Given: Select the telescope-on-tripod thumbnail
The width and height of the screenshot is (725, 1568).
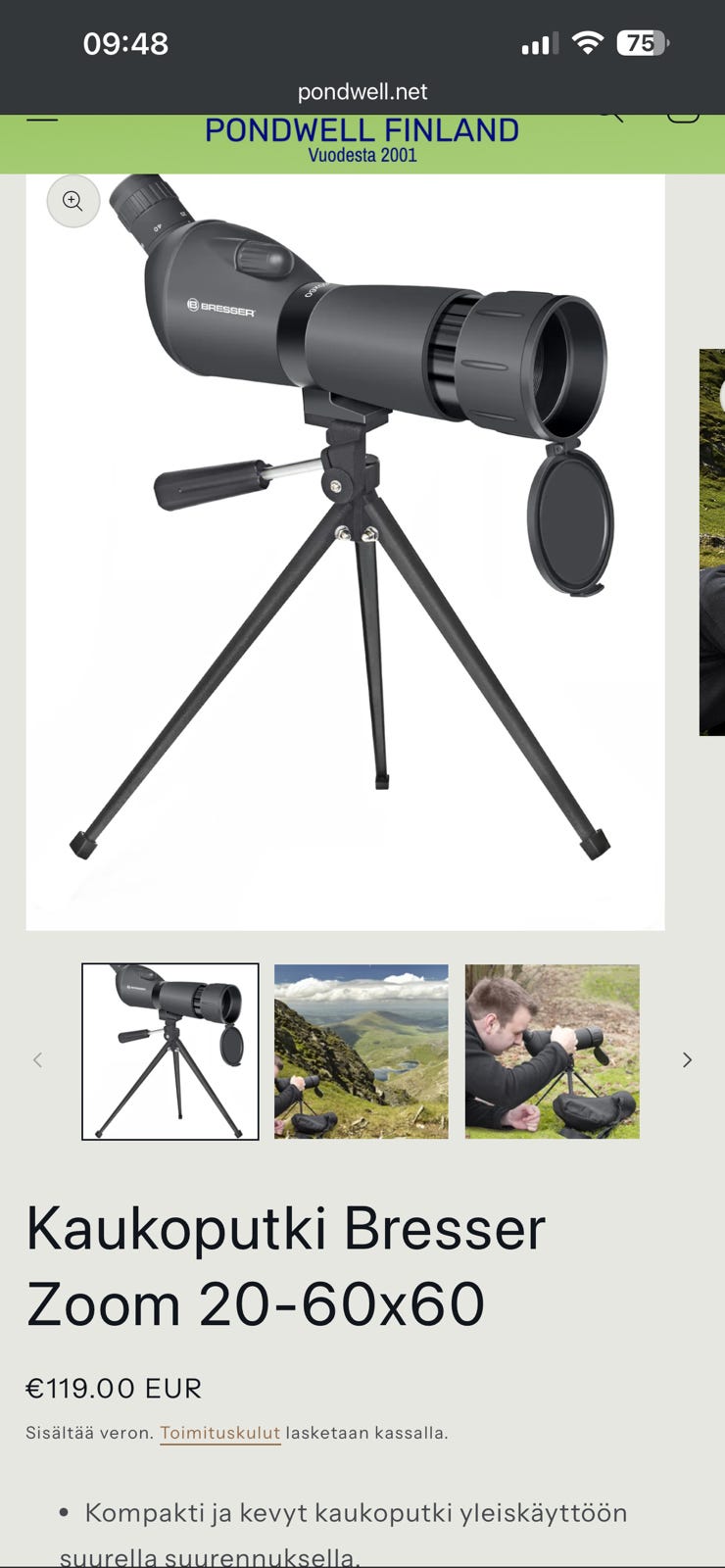Looking at the screenshot, I should (170, 1052).
